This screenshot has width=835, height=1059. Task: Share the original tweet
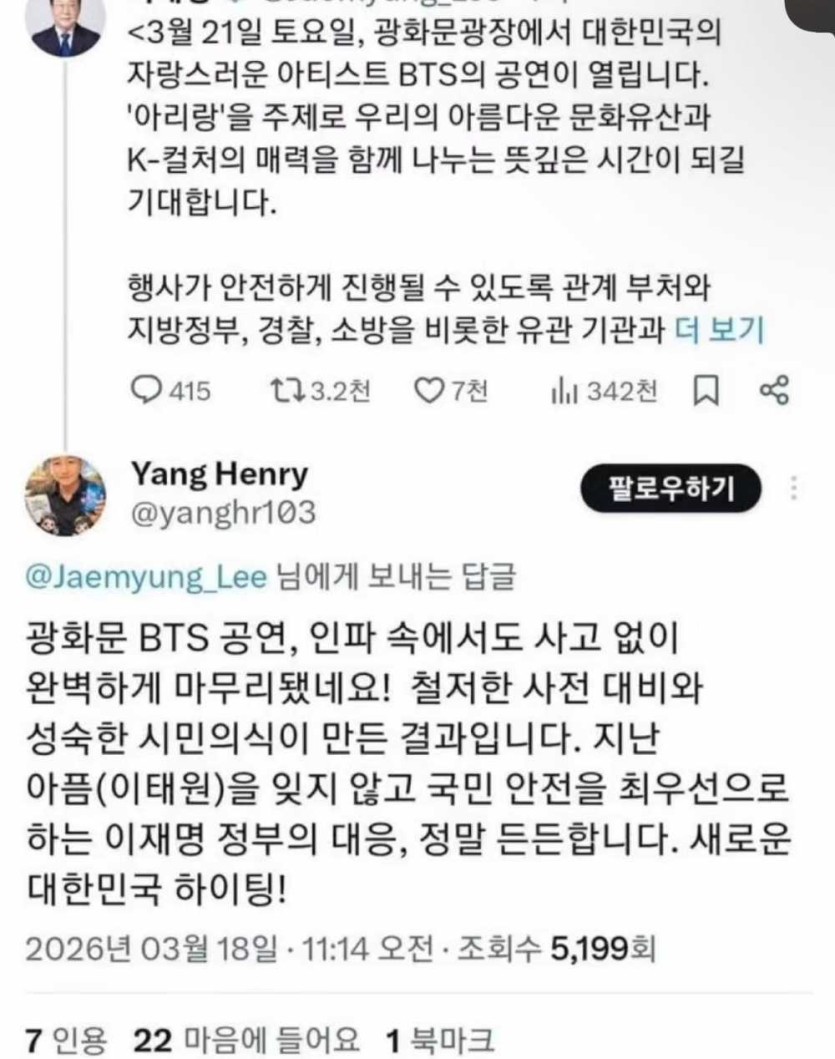point(775,391)
